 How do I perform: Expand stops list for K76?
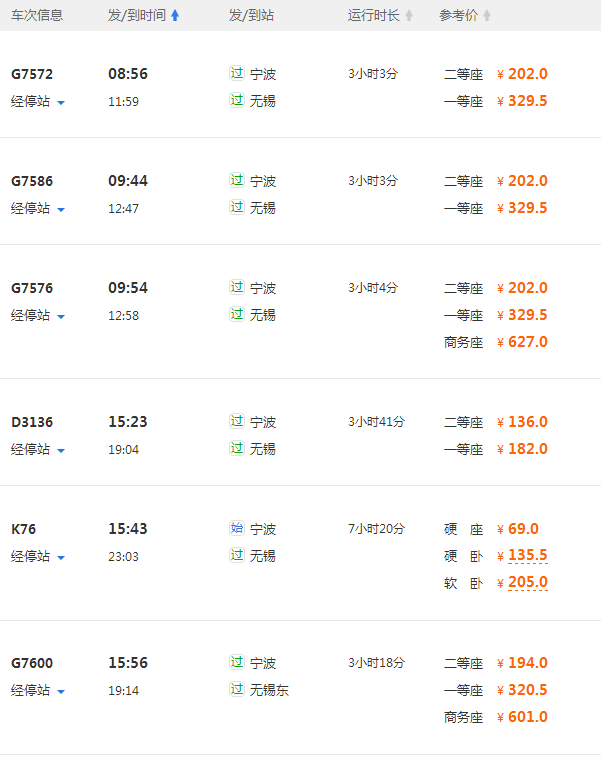coord(38,556)
